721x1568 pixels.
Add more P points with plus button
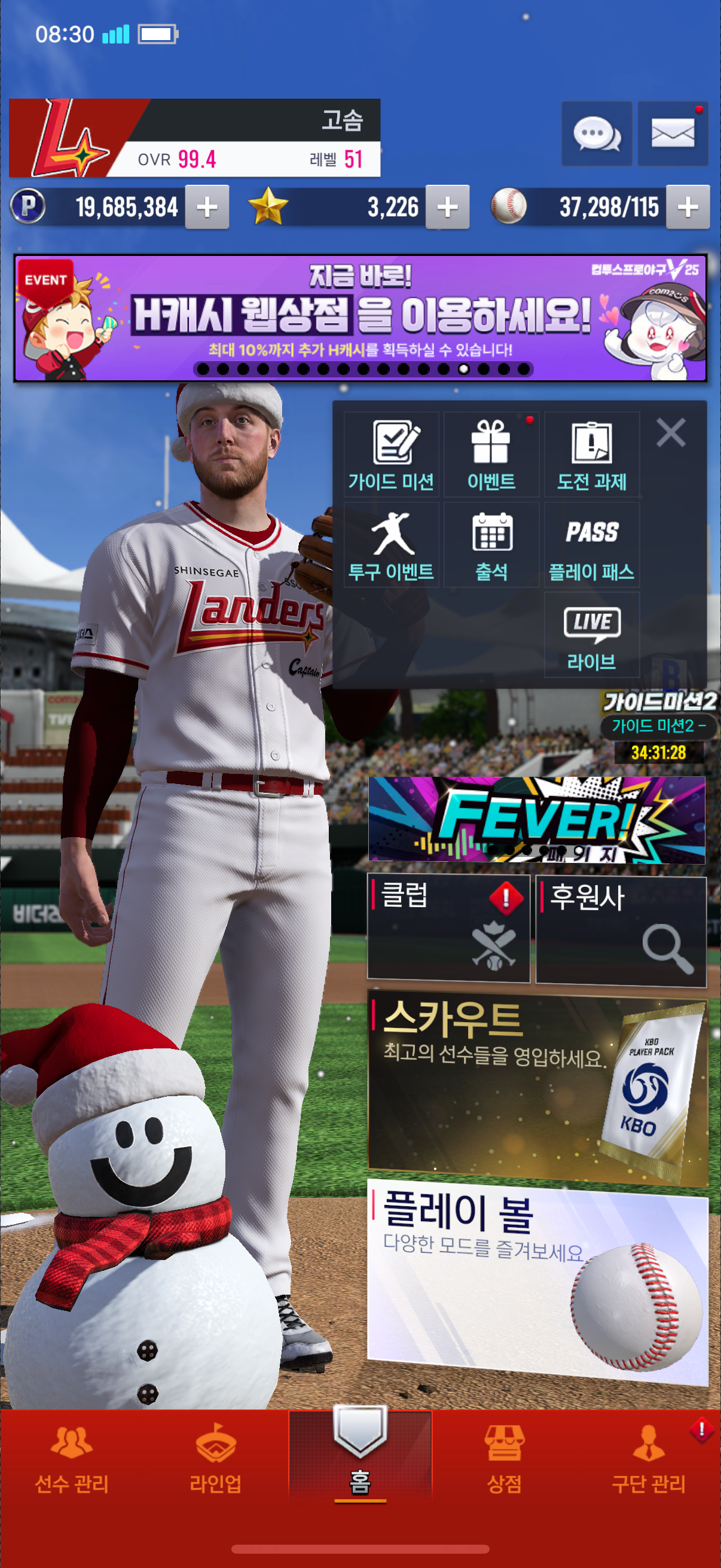207,207
